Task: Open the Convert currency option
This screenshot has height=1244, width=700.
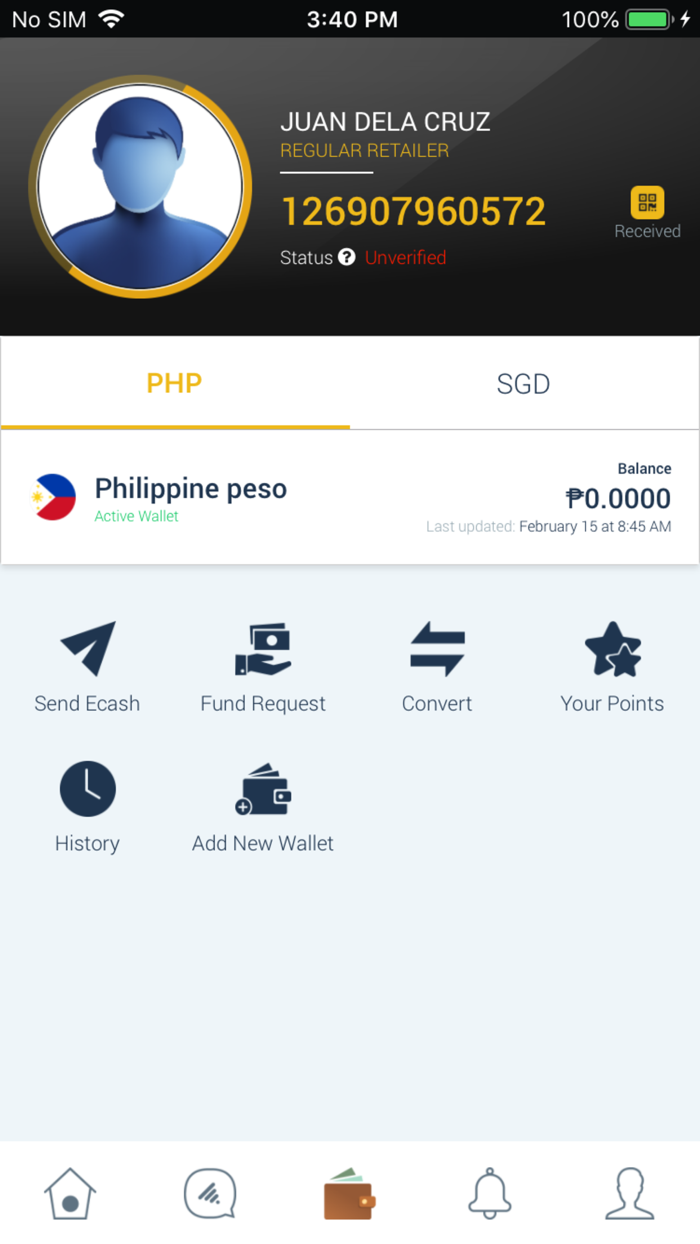Action: pyautogui.click(x=437, y=666)
